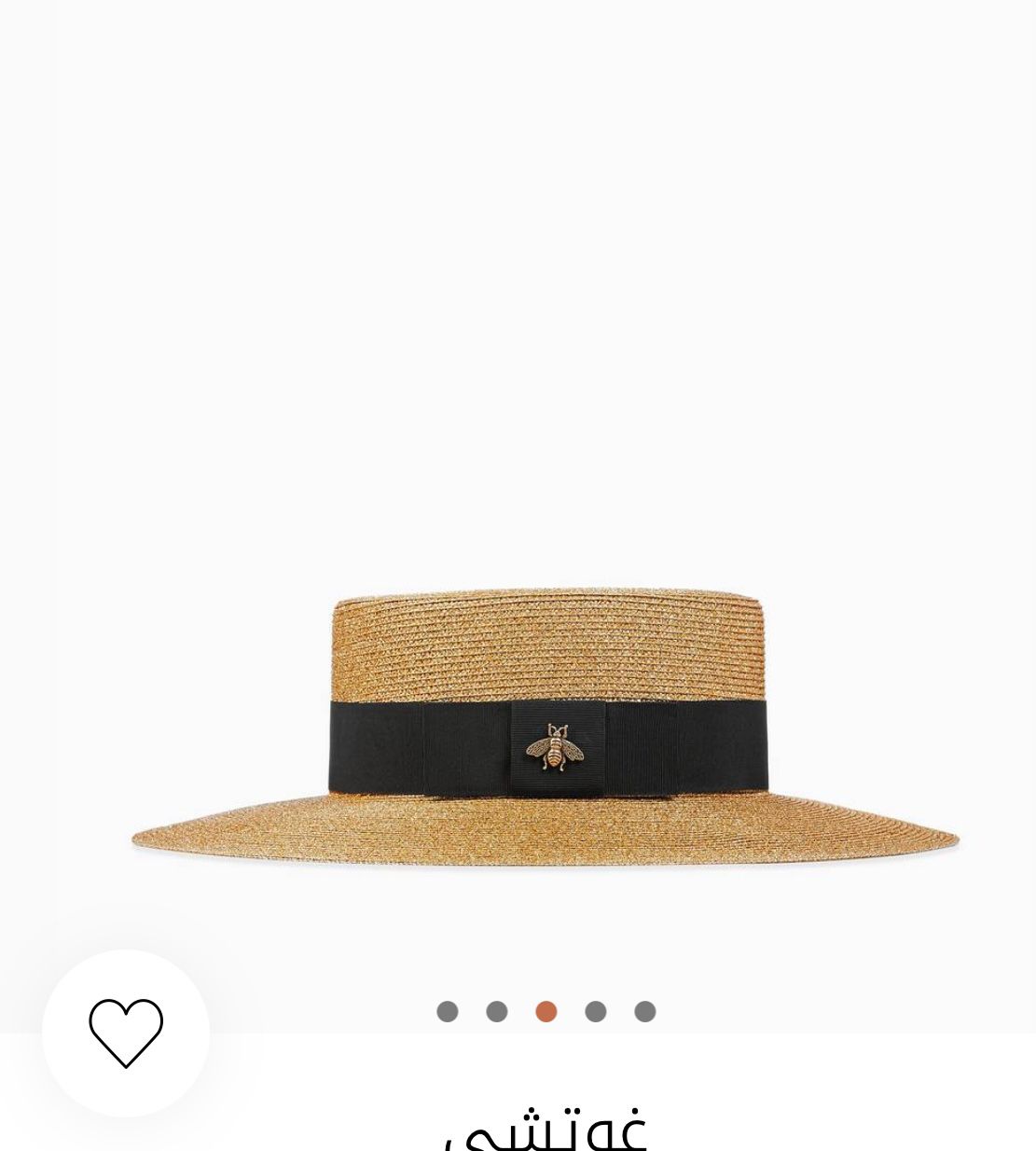Open the straw hat product image

[x=546, y=728]
